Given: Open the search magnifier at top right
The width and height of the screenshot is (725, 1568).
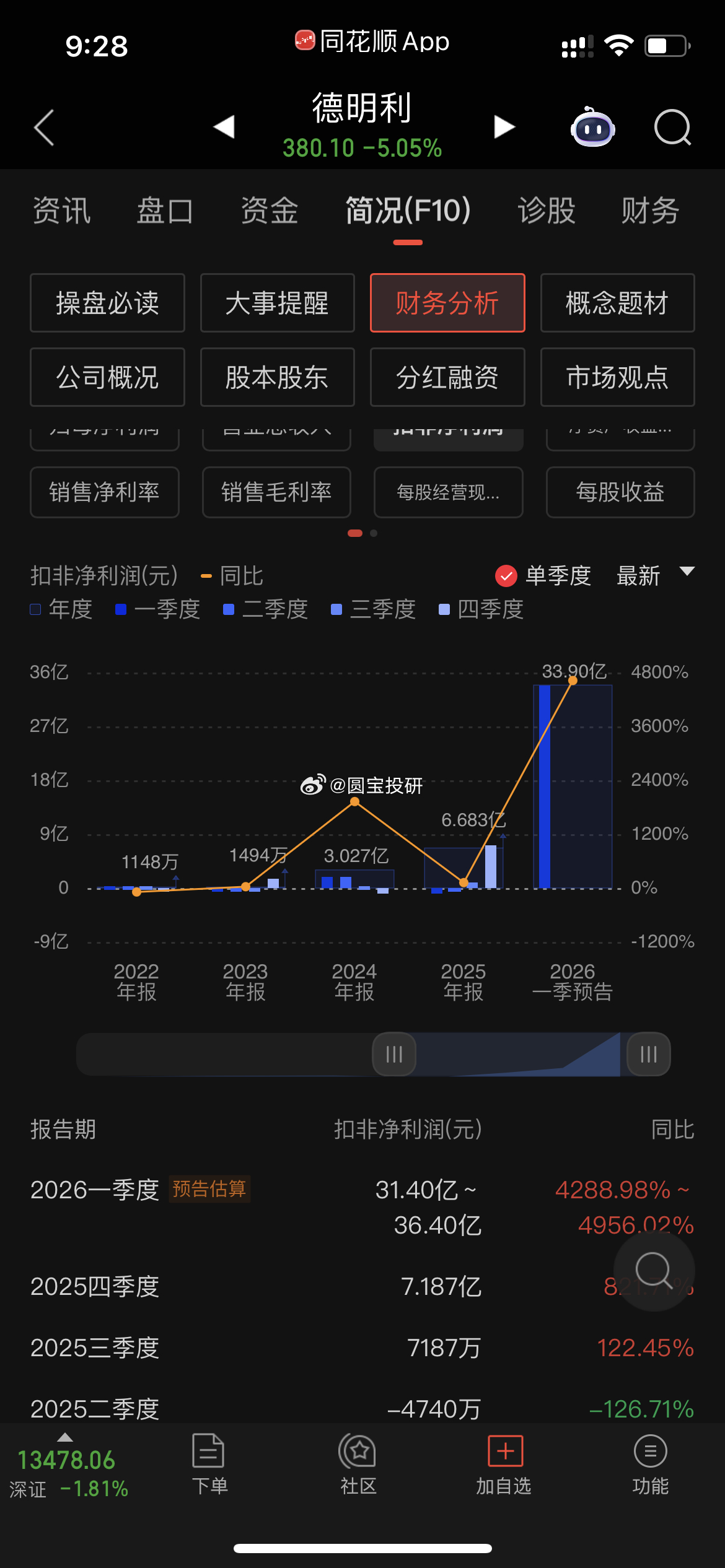Looking at the screenshot, I should (x=672, y=128).
